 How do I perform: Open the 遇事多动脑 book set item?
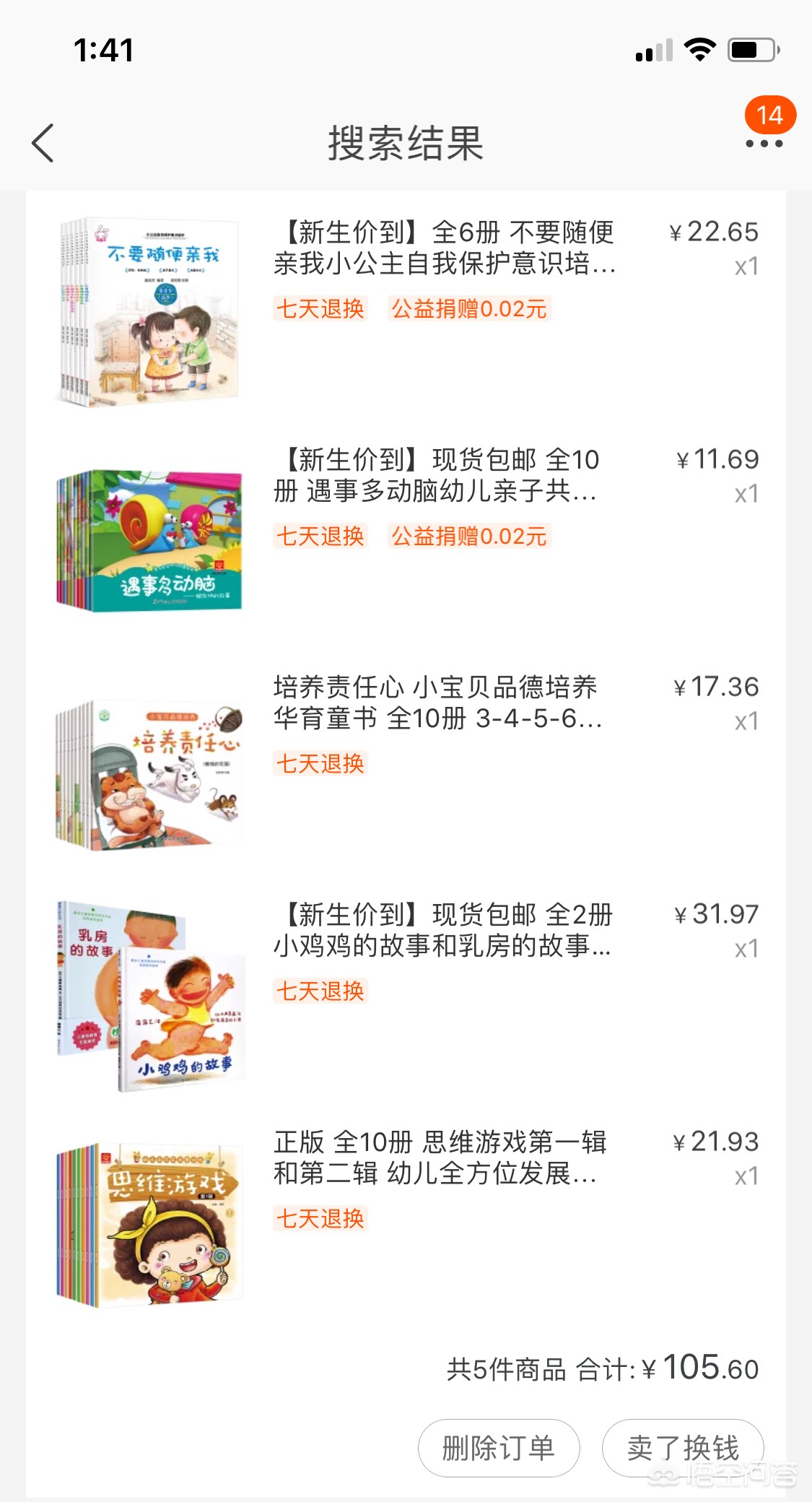tap(406, 538)
